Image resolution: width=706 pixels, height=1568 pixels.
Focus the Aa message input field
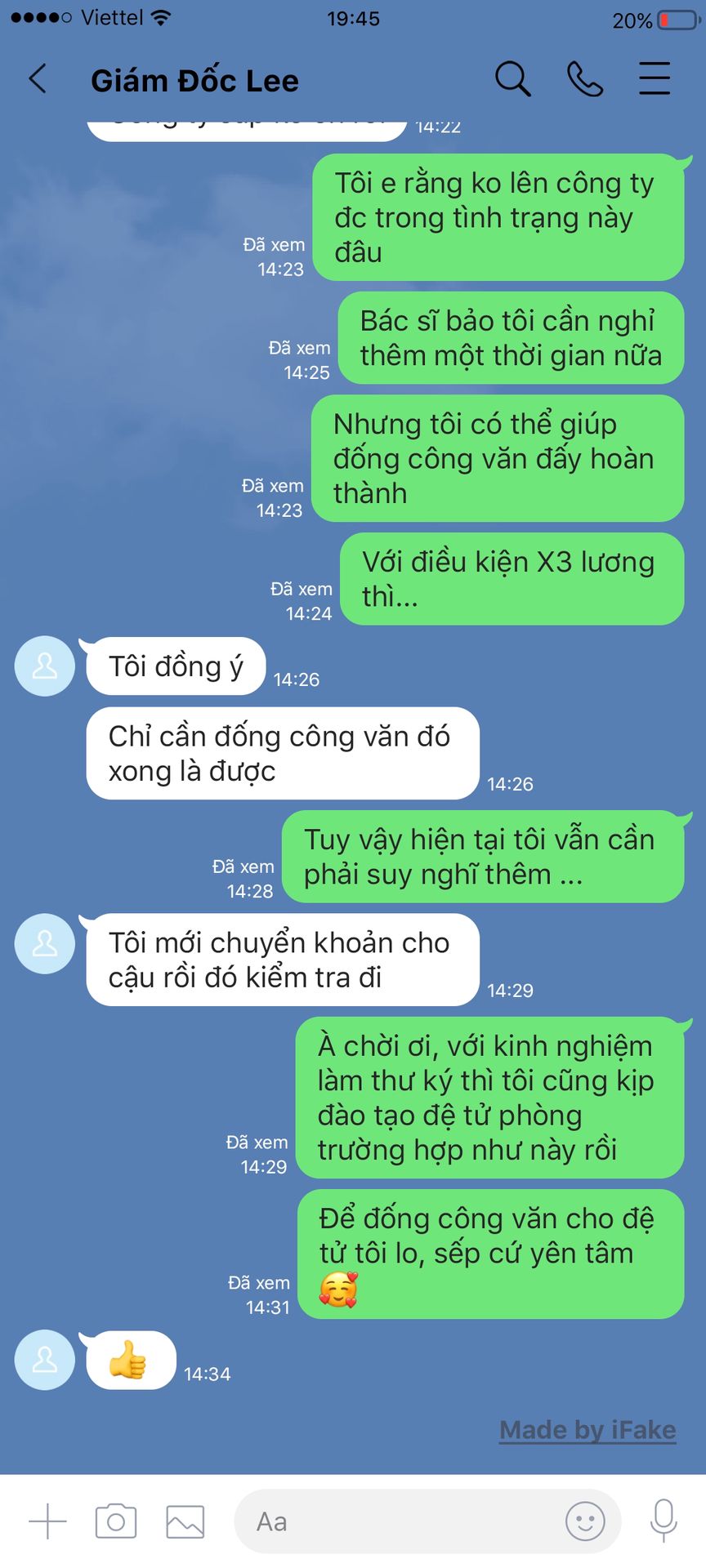point(392,1521)
